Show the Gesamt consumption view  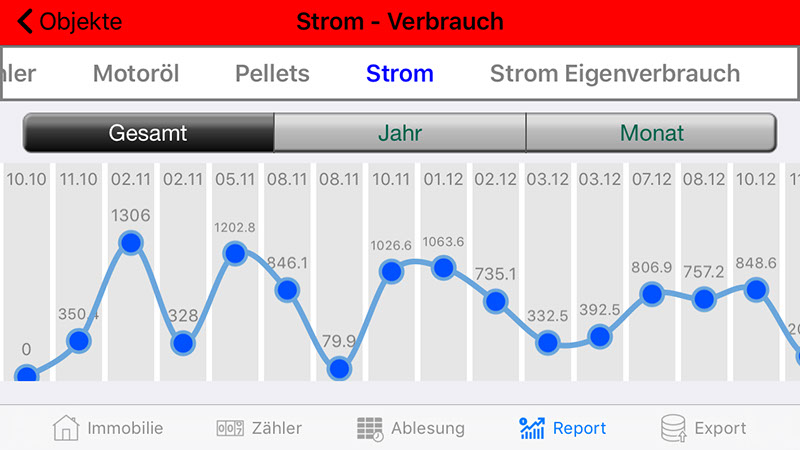(148, 132)
